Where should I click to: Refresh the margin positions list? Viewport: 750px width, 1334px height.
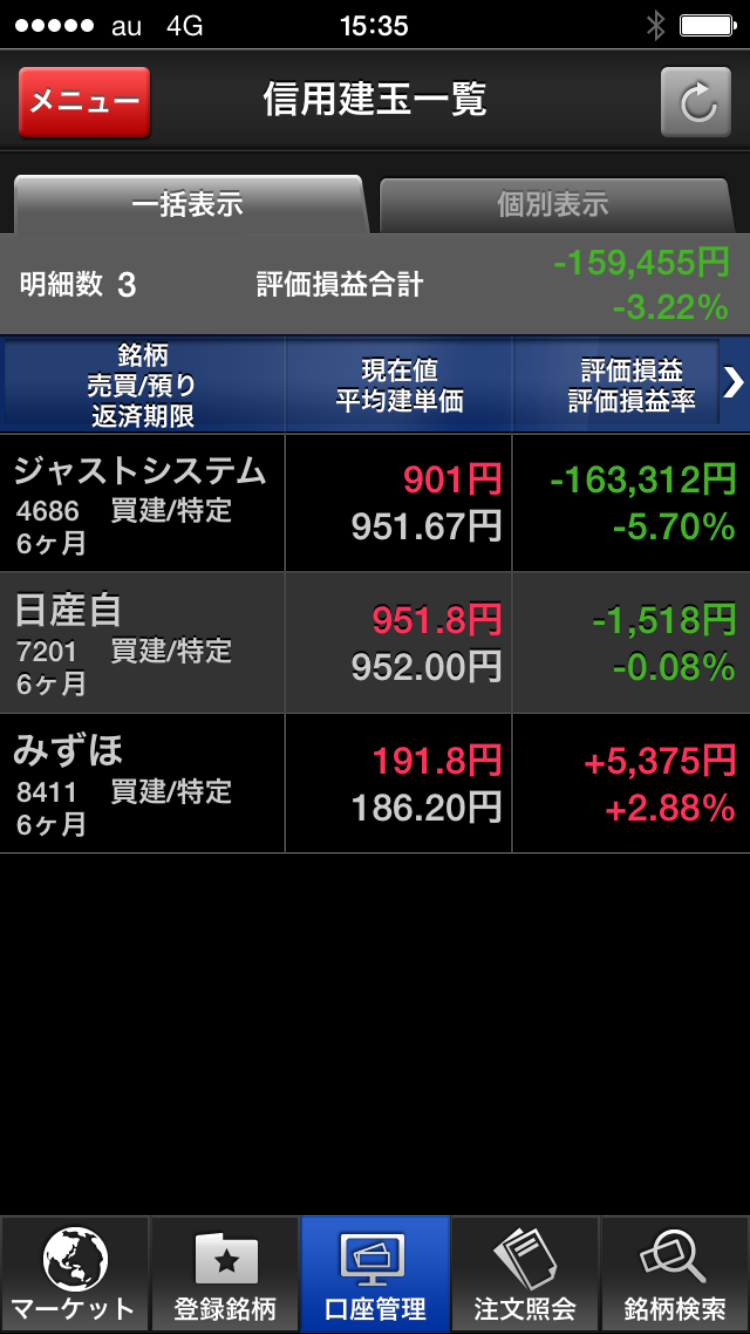point(696,102)
